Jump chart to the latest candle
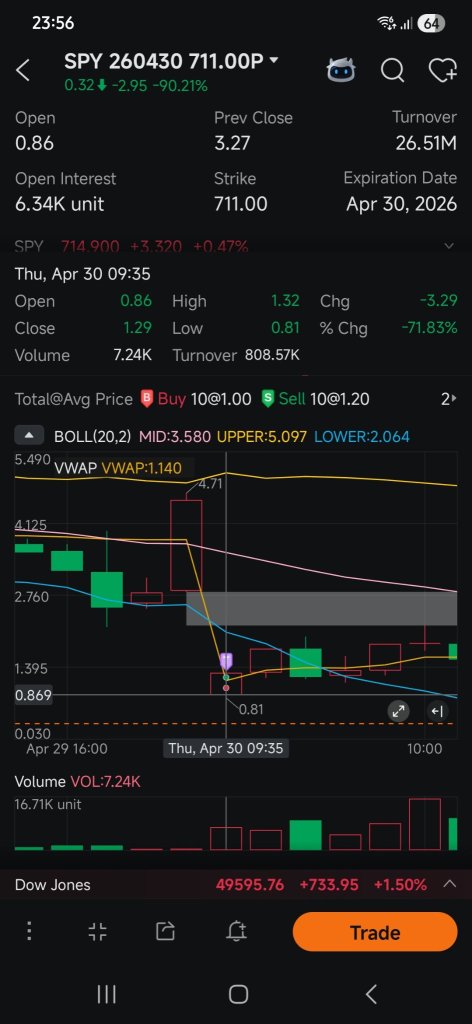 point(437,711)
